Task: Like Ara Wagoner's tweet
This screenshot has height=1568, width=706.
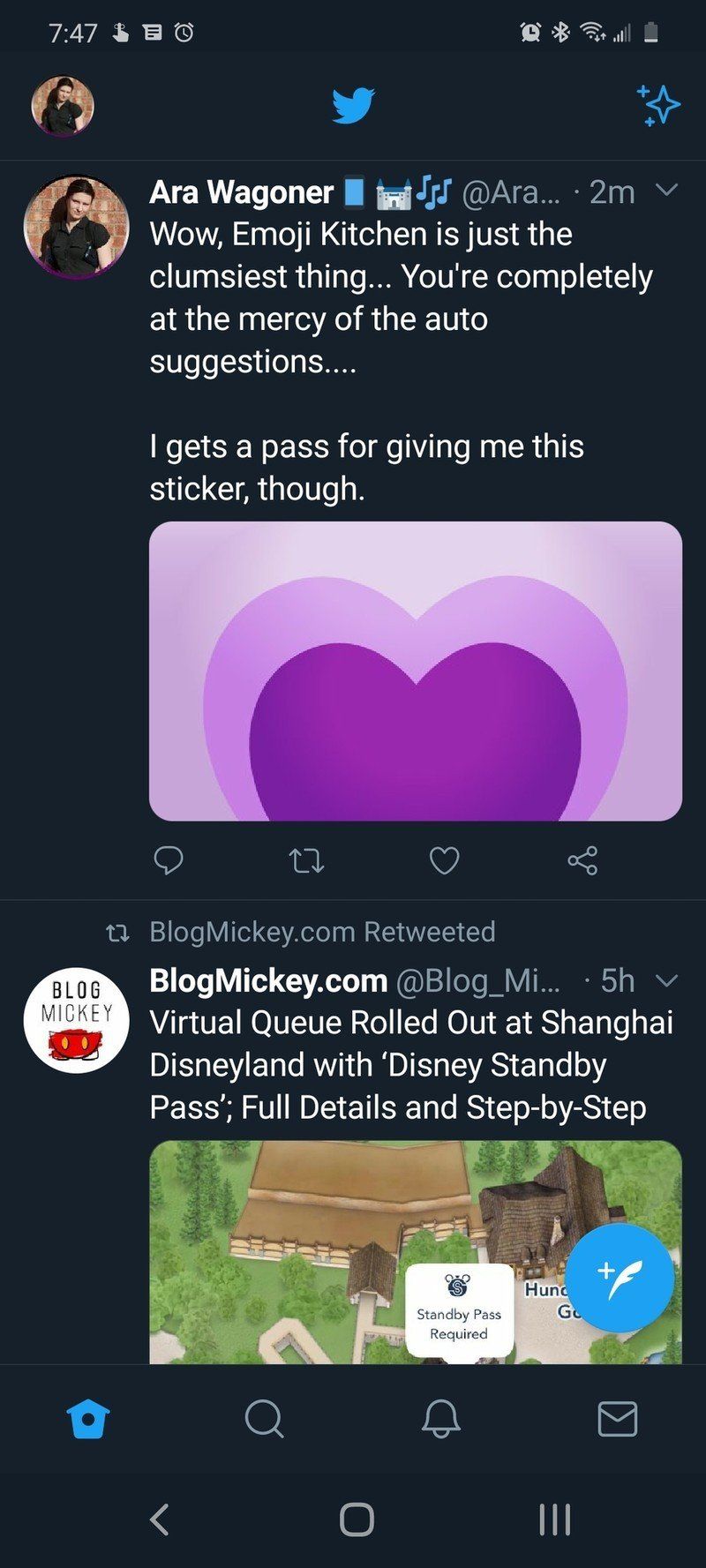Action: click(x=444, y=859)
